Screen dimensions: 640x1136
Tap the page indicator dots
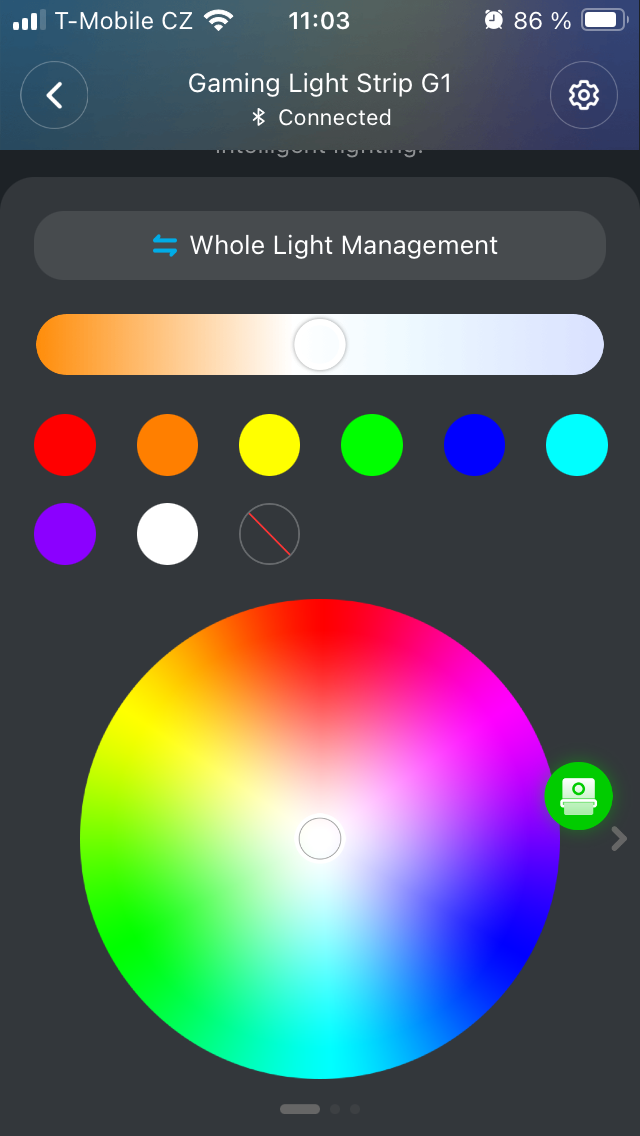pyautogui.click(x=320, y=1109)
